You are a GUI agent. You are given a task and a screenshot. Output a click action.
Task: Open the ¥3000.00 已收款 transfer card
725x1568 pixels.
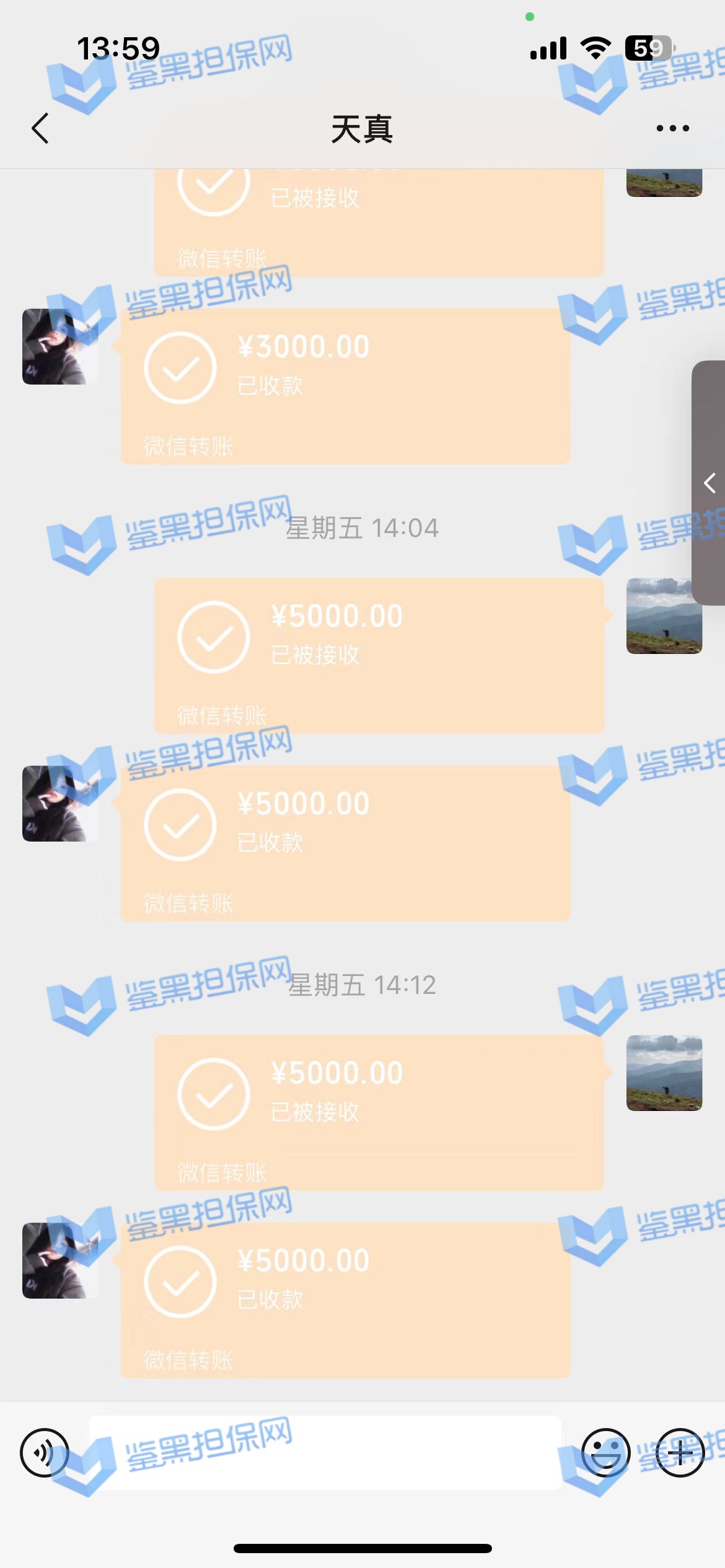345,386
